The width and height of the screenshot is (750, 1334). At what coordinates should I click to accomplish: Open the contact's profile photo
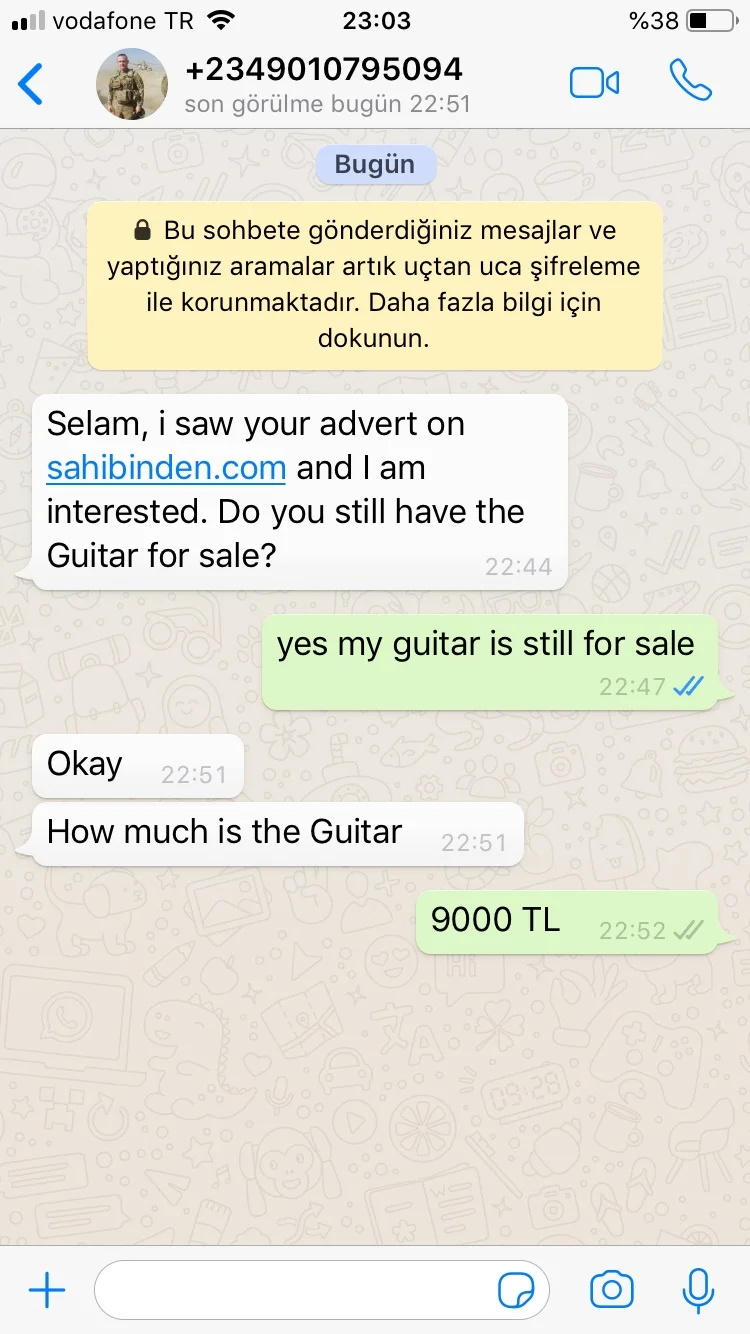132,84
